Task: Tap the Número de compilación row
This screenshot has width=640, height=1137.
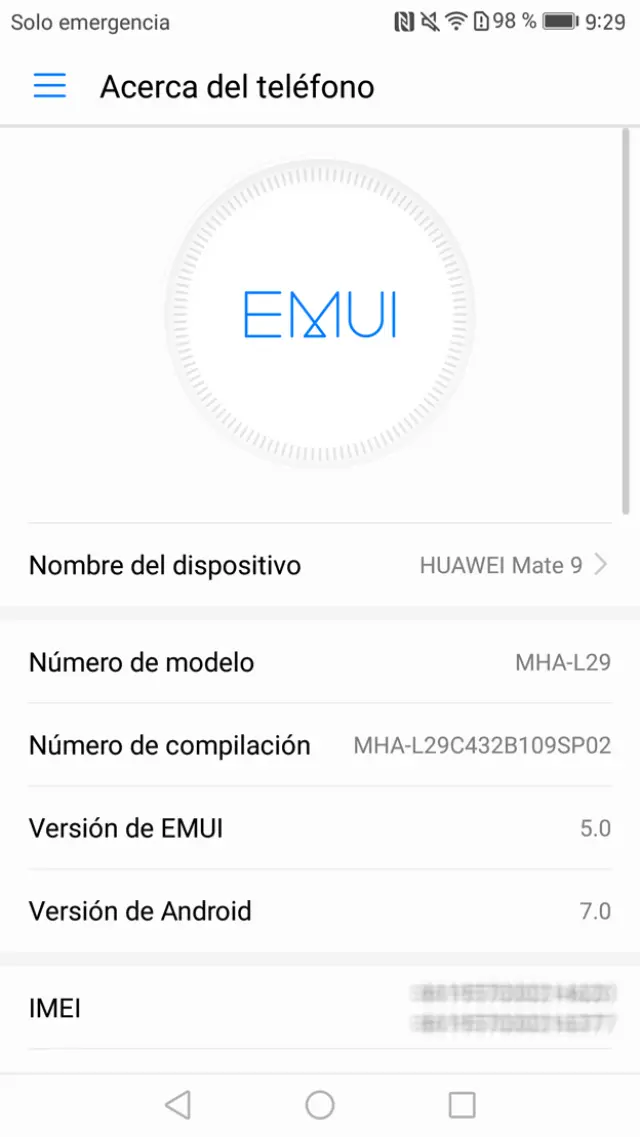Action: pyautogui.click(x=320, y=745)
